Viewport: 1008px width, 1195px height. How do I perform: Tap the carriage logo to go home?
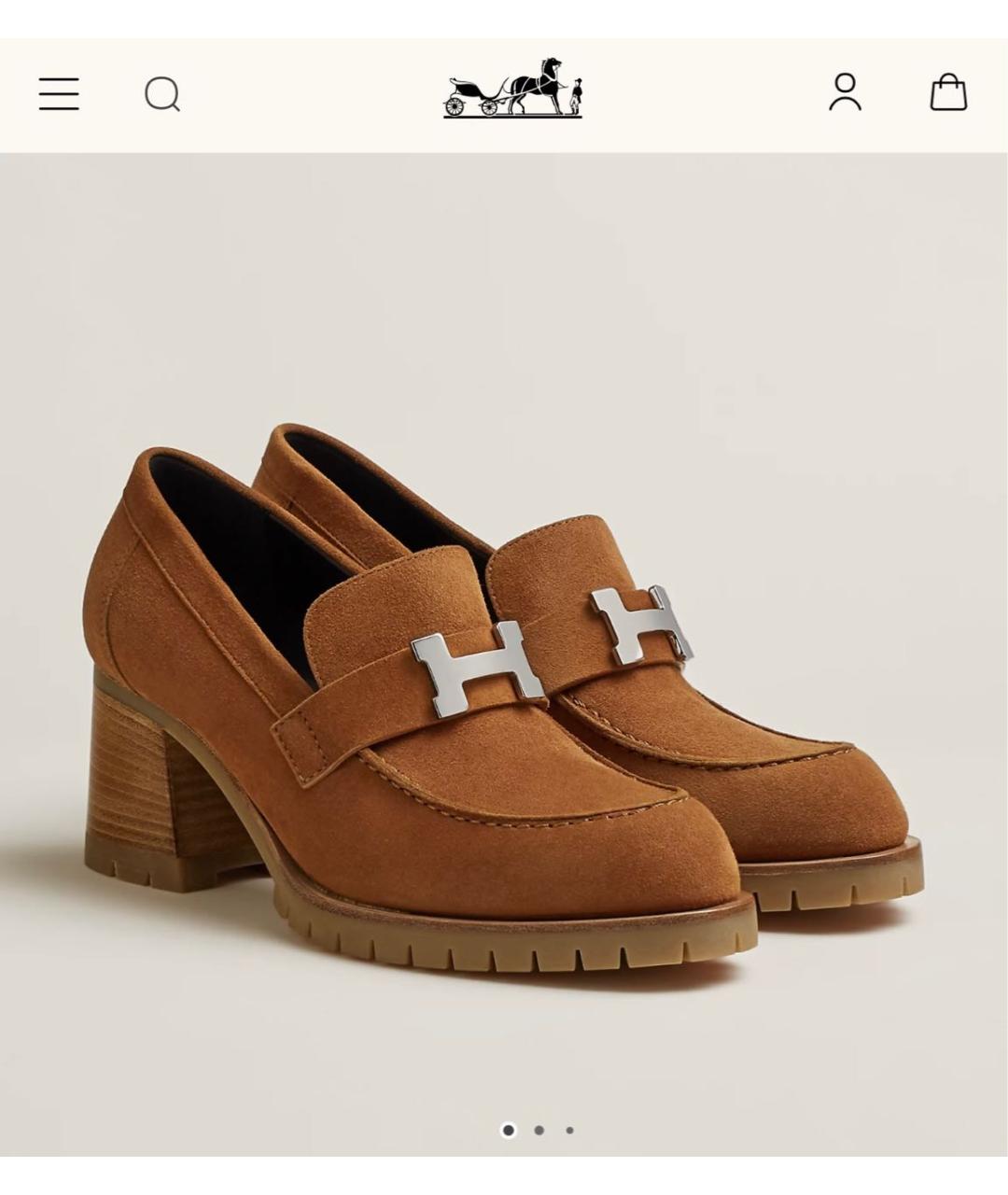[512, 89]
